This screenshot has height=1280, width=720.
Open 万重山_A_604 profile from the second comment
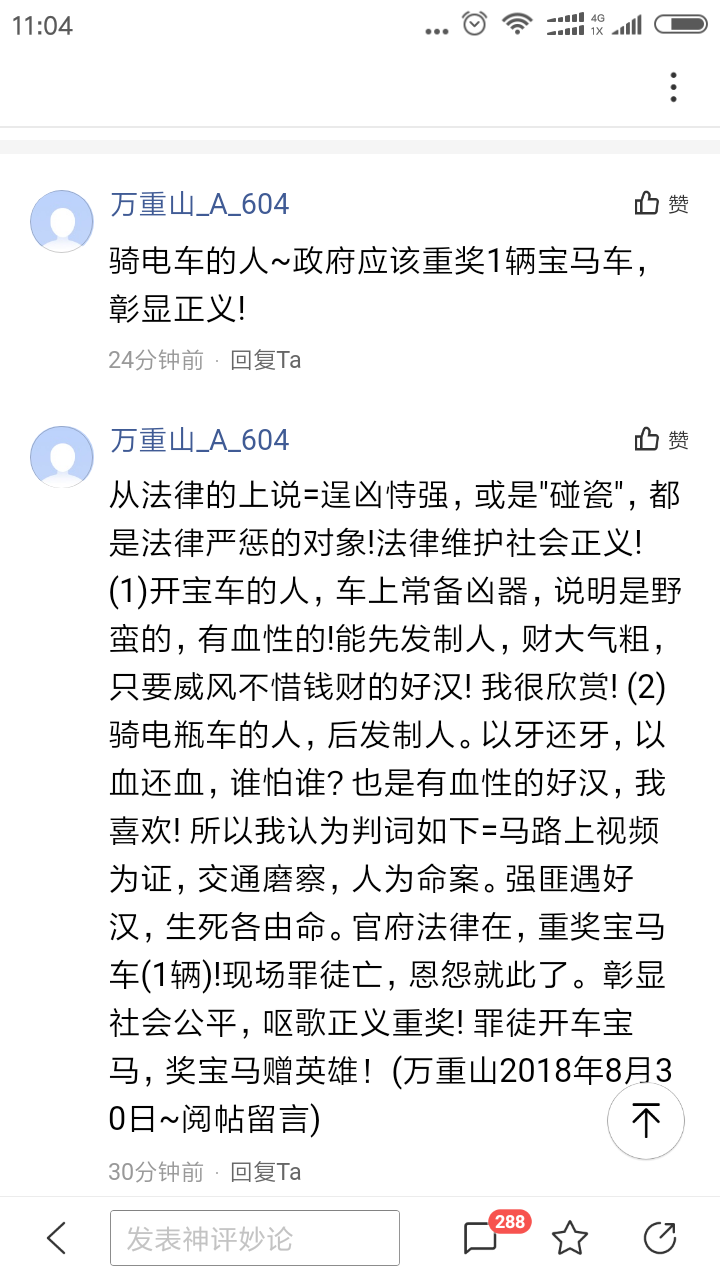pos(200,440)
